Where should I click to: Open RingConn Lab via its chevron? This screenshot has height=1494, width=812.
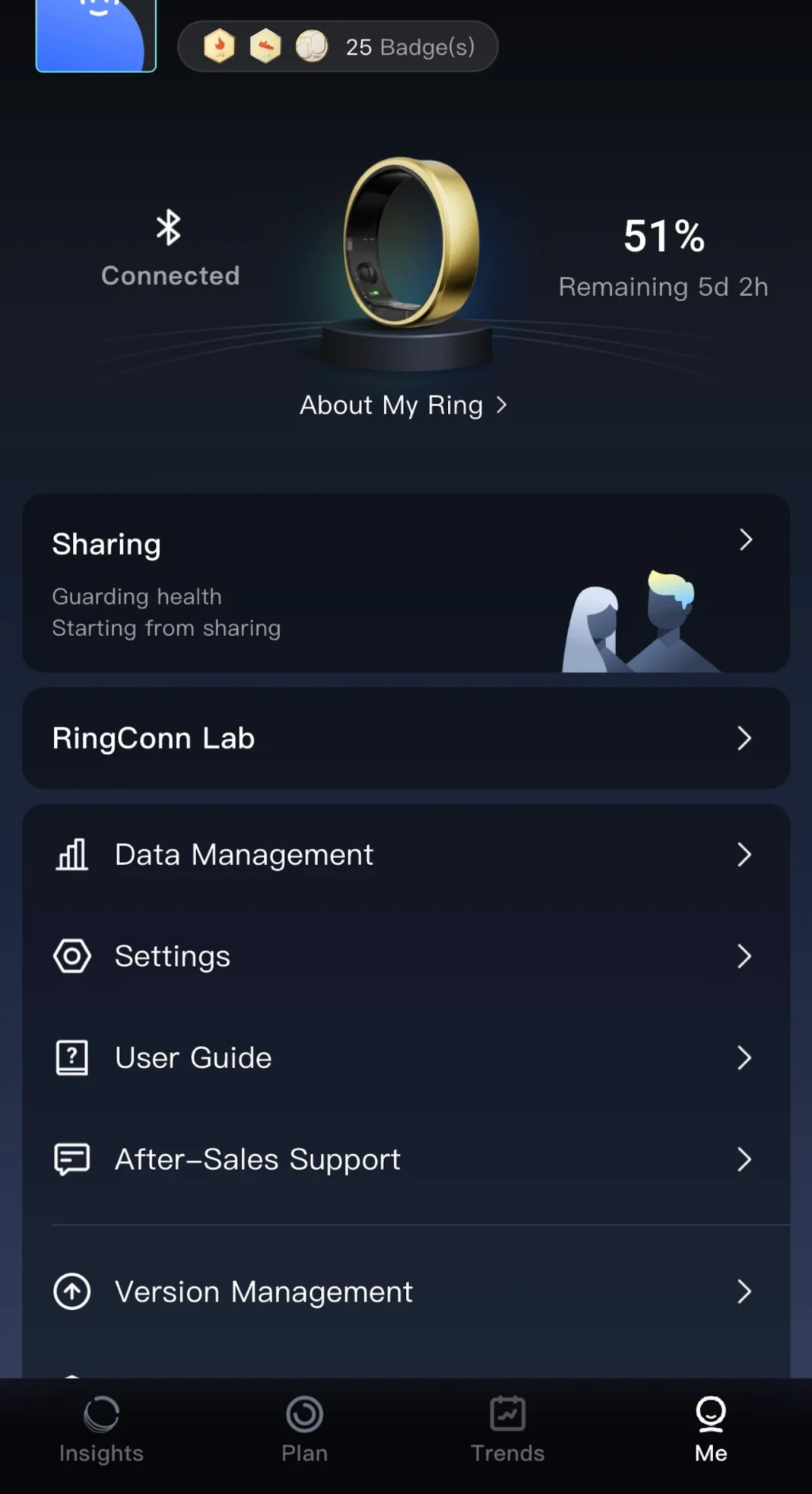tap(744, 739)
